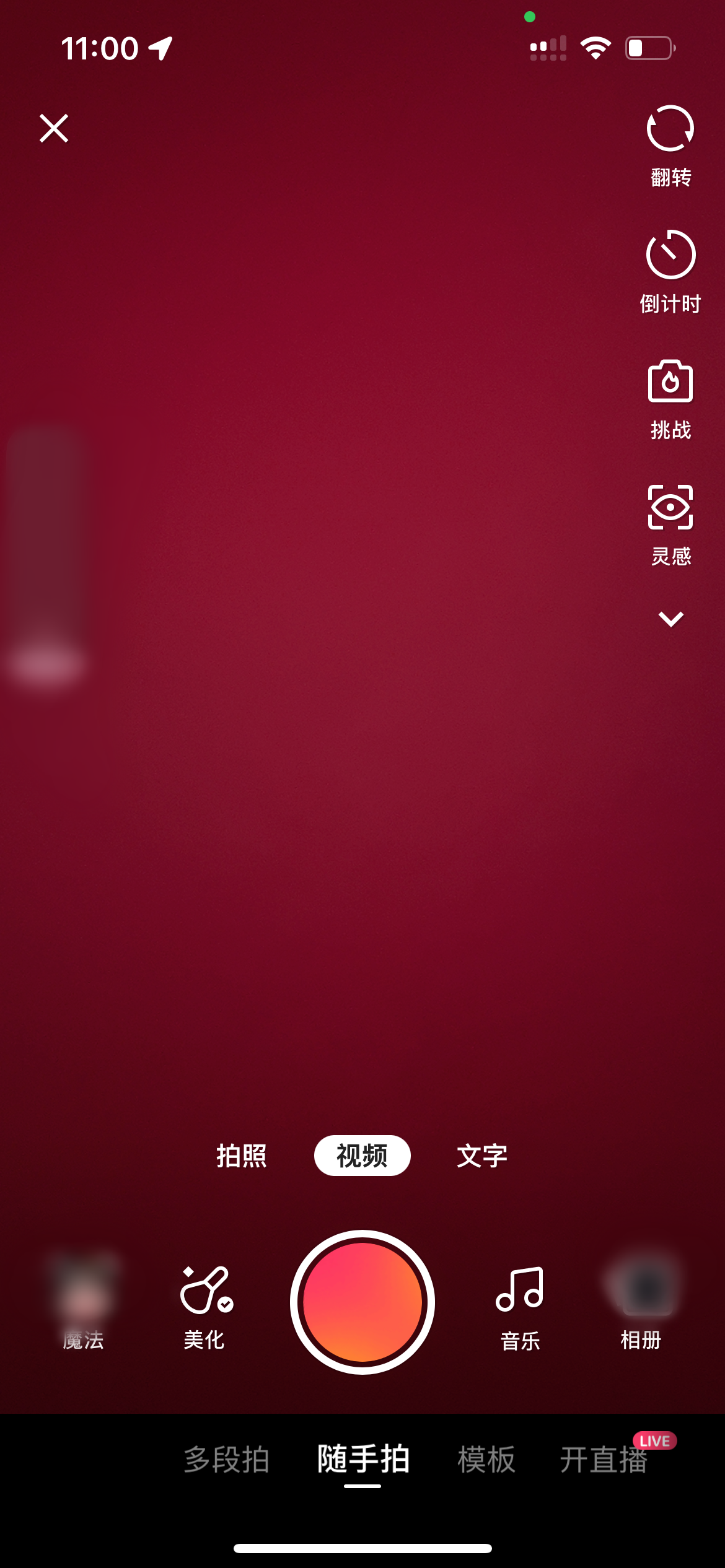Switch to the 模板 templates tab
Image resolution: width=725 pixels, height=1568 pixels.
click(x=486, y=1459)
